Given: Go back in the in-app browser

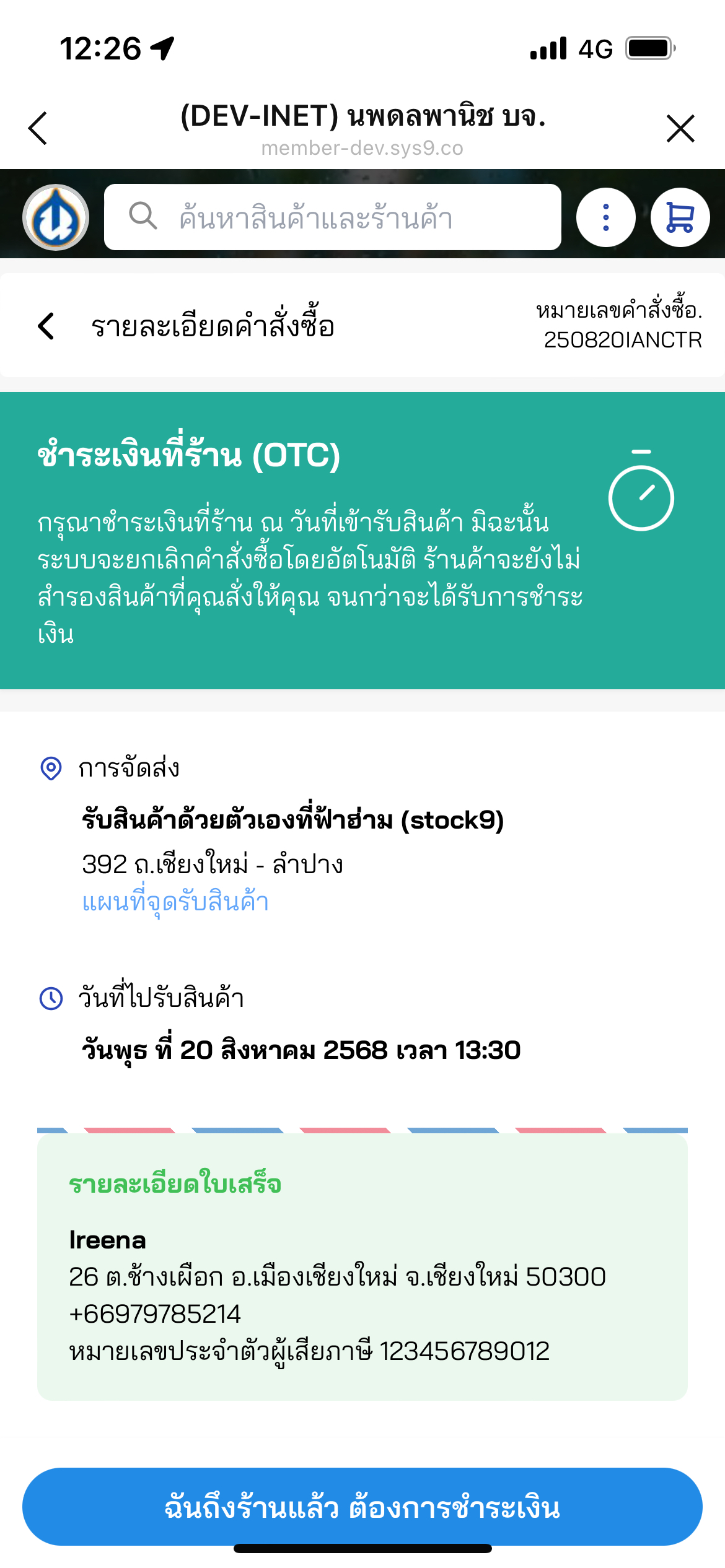Looking at the screenshot, I should pos(38,128).
